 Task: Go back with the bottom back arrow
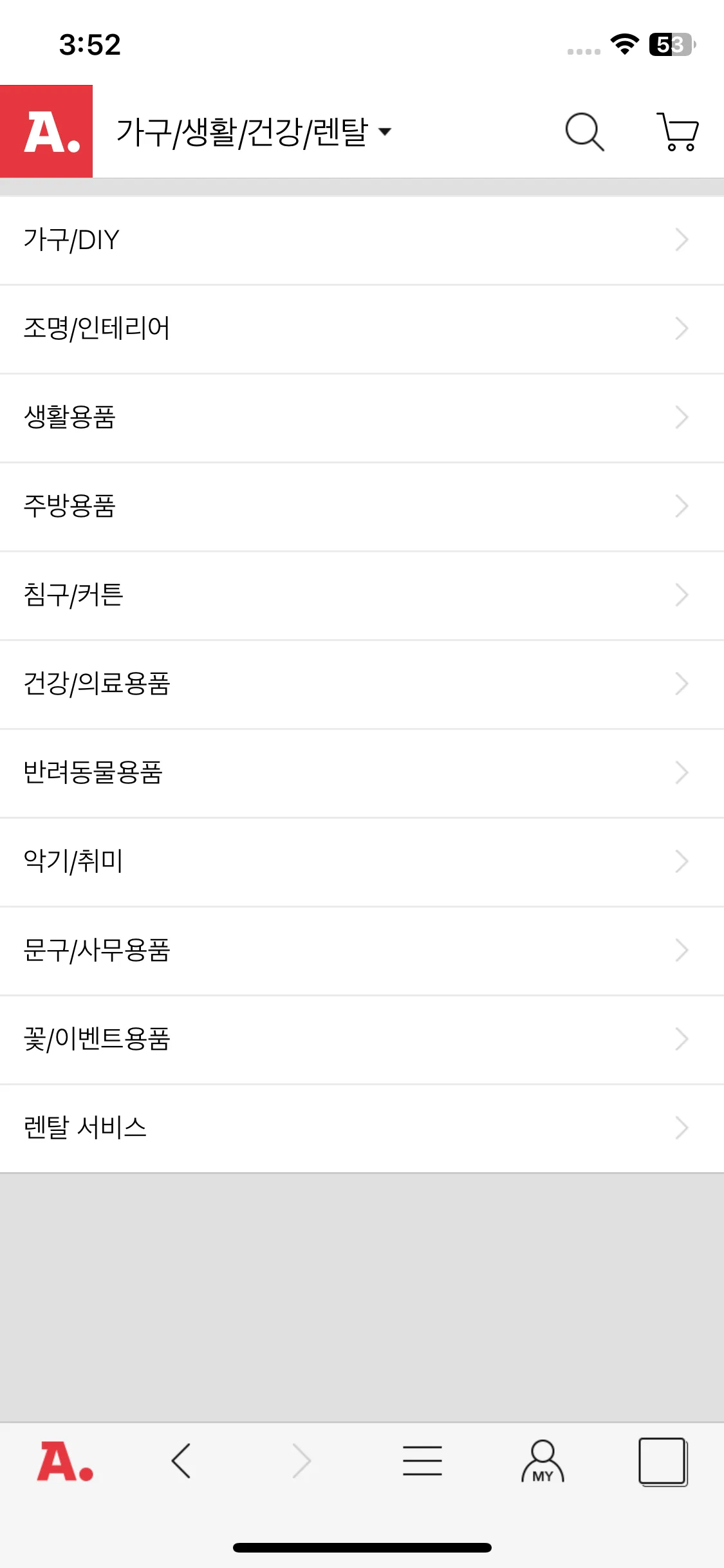tap(181, 1461)
